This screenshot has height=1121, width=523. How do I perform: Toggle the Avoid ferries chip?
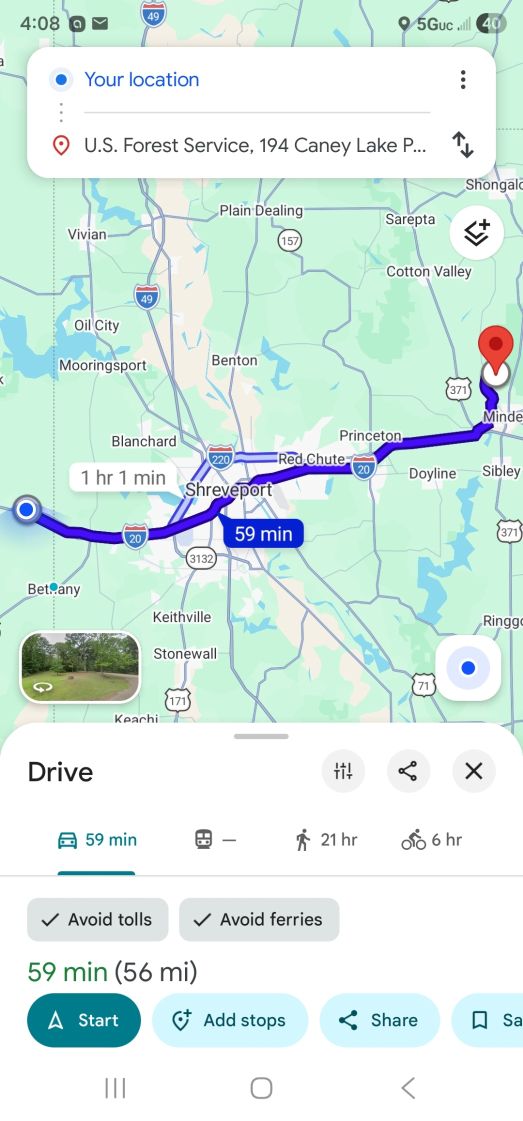coord(259,919)
